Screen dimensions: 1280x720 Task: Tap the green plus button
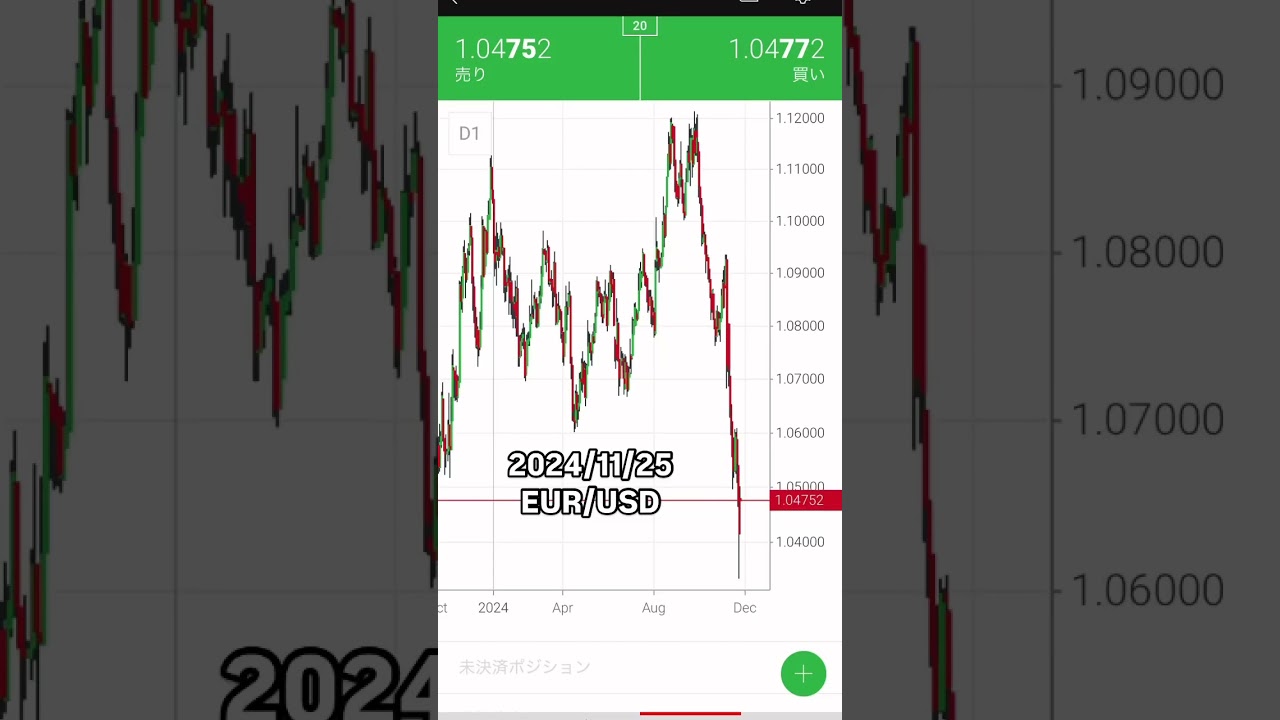(x=803, y=674)
